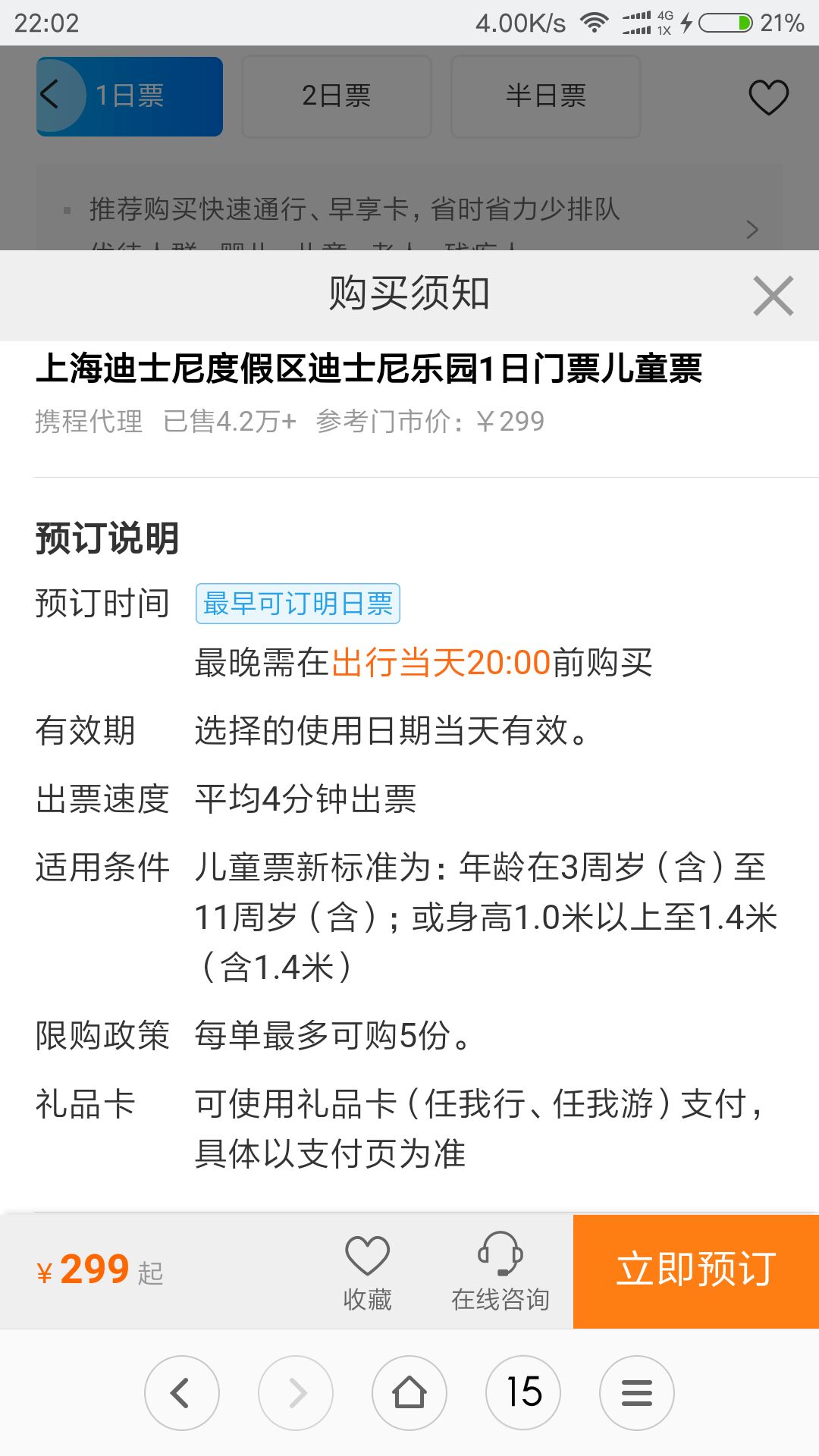The image size is (819, 1456).
Task: Add ticket to 收藏 favorites
Action: pyautogui.click(x=368, y=1272)
